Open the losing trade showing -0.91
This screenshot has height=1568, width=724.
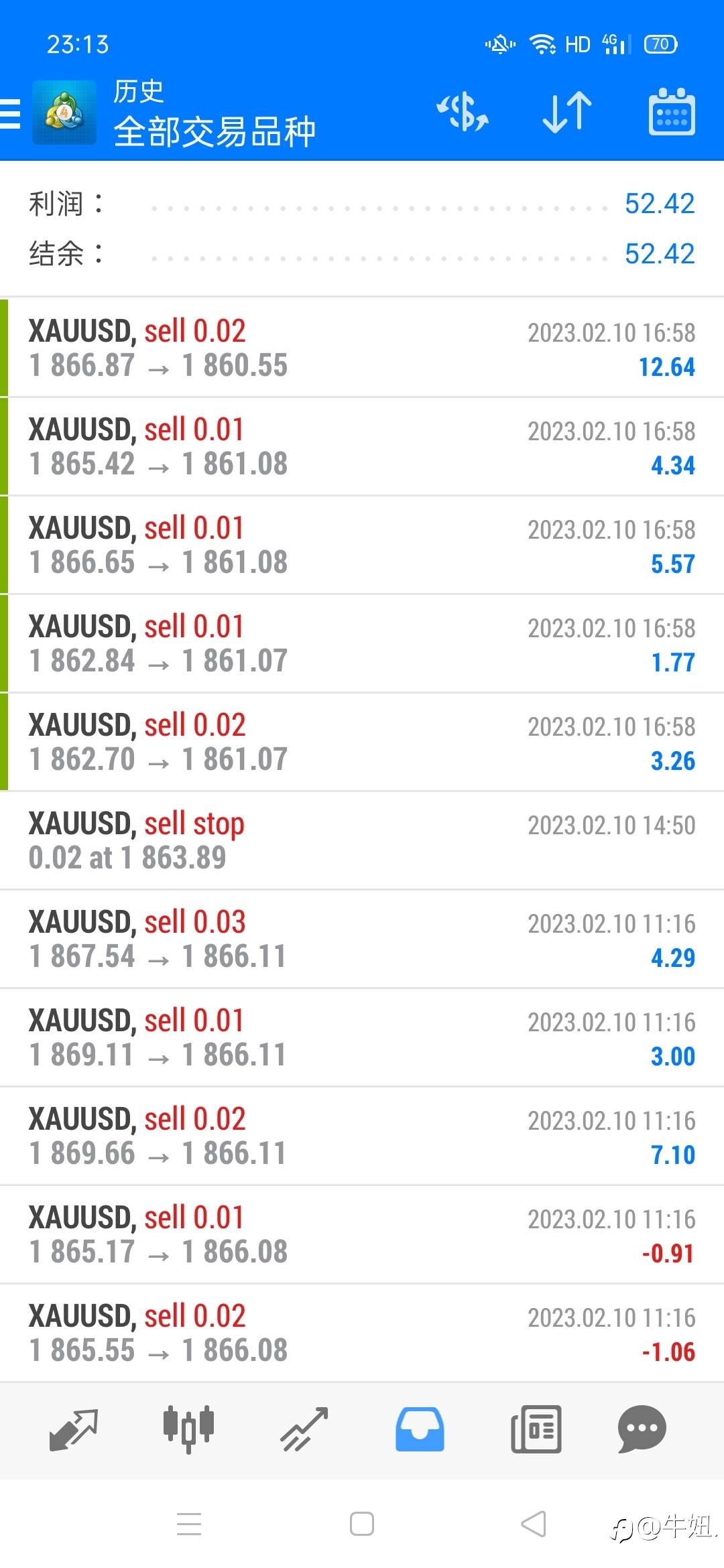(x=362, y=1234)
